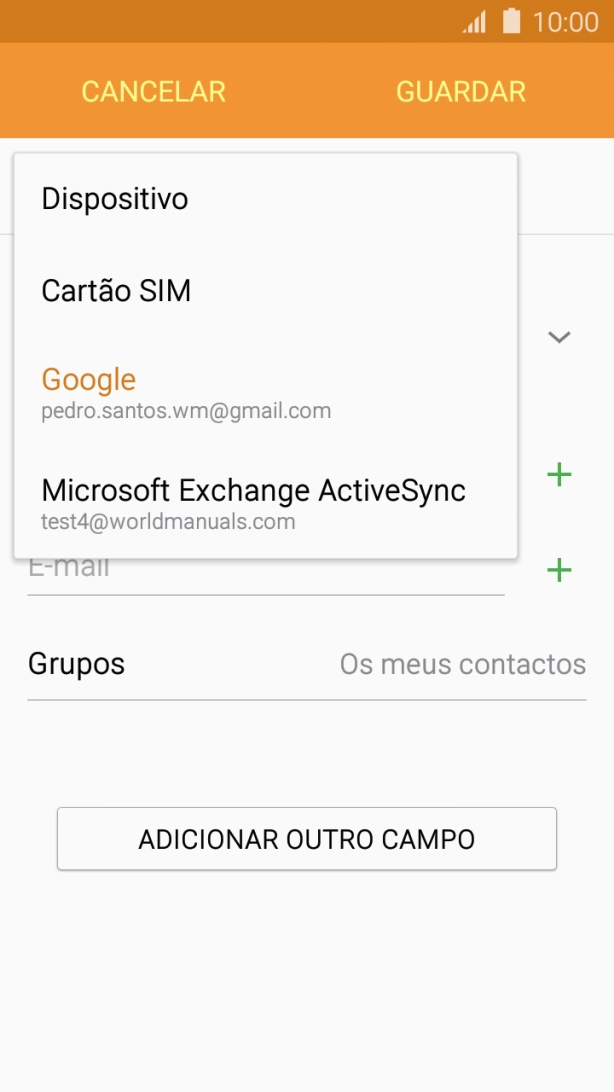The height and width of the screenshot is (1092, 614).
Task: Tap CANCELAR to discard the contact
Action: click(153, 91)
